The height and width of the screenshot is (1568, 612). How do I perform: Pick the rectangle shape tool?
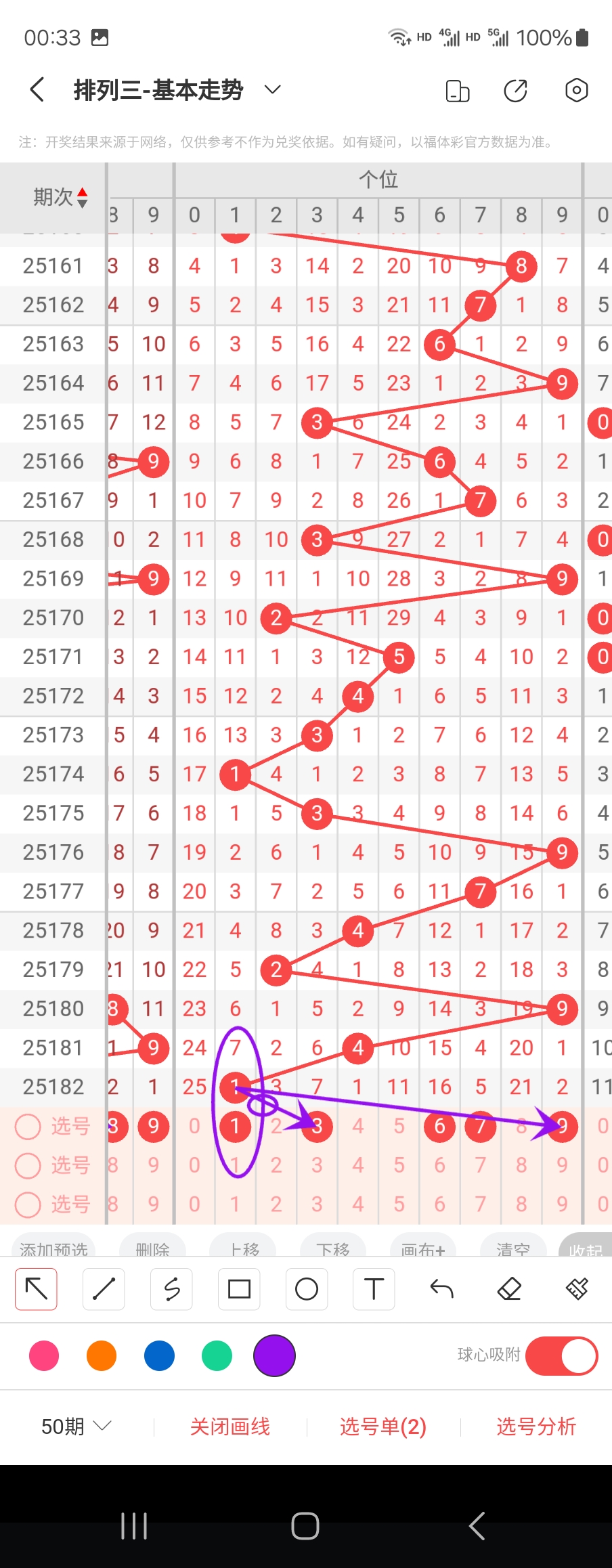[x=239, y=1288]
